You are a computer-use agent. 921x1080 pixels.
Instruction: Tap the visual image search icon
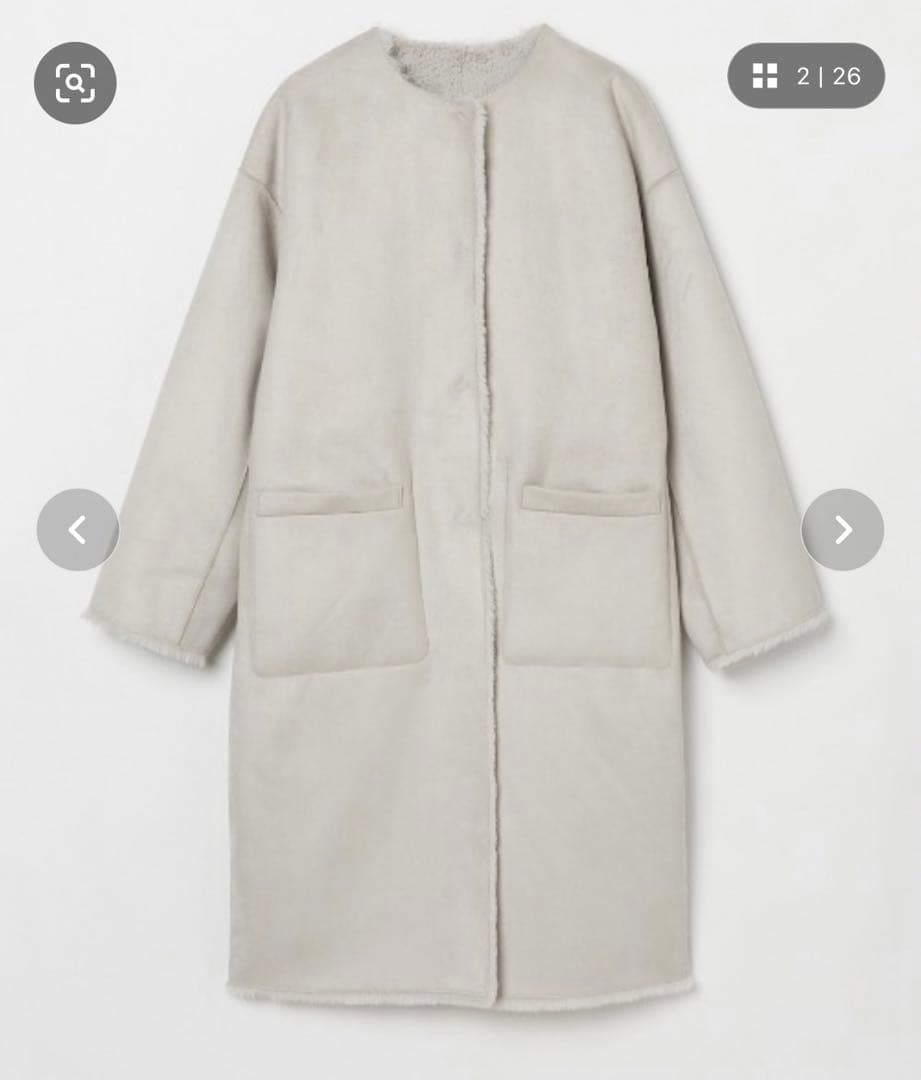click(75, 82)
